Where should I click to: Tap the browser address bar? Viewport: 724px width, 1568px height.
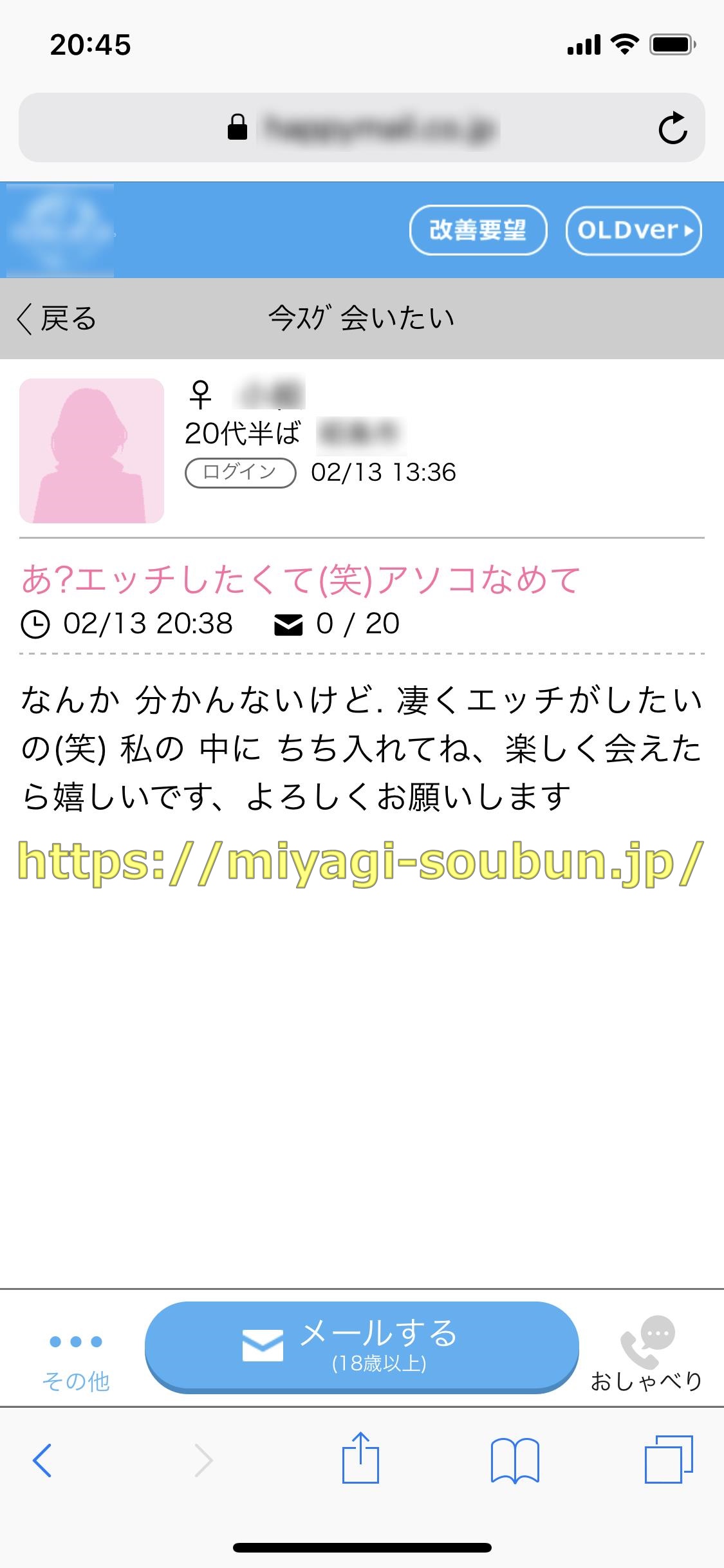[362, 127]
